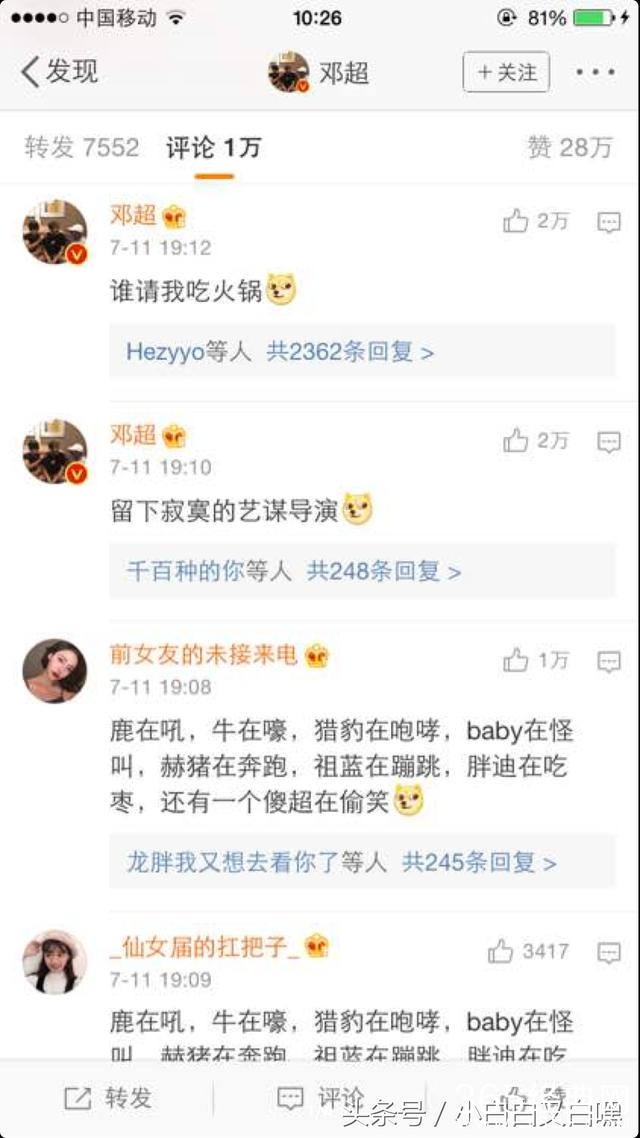This screenshot has width=640, height=1138.
Task: Repost via the bottom 转发 button
Action: pyautogui.click(x=108, y=1098)
